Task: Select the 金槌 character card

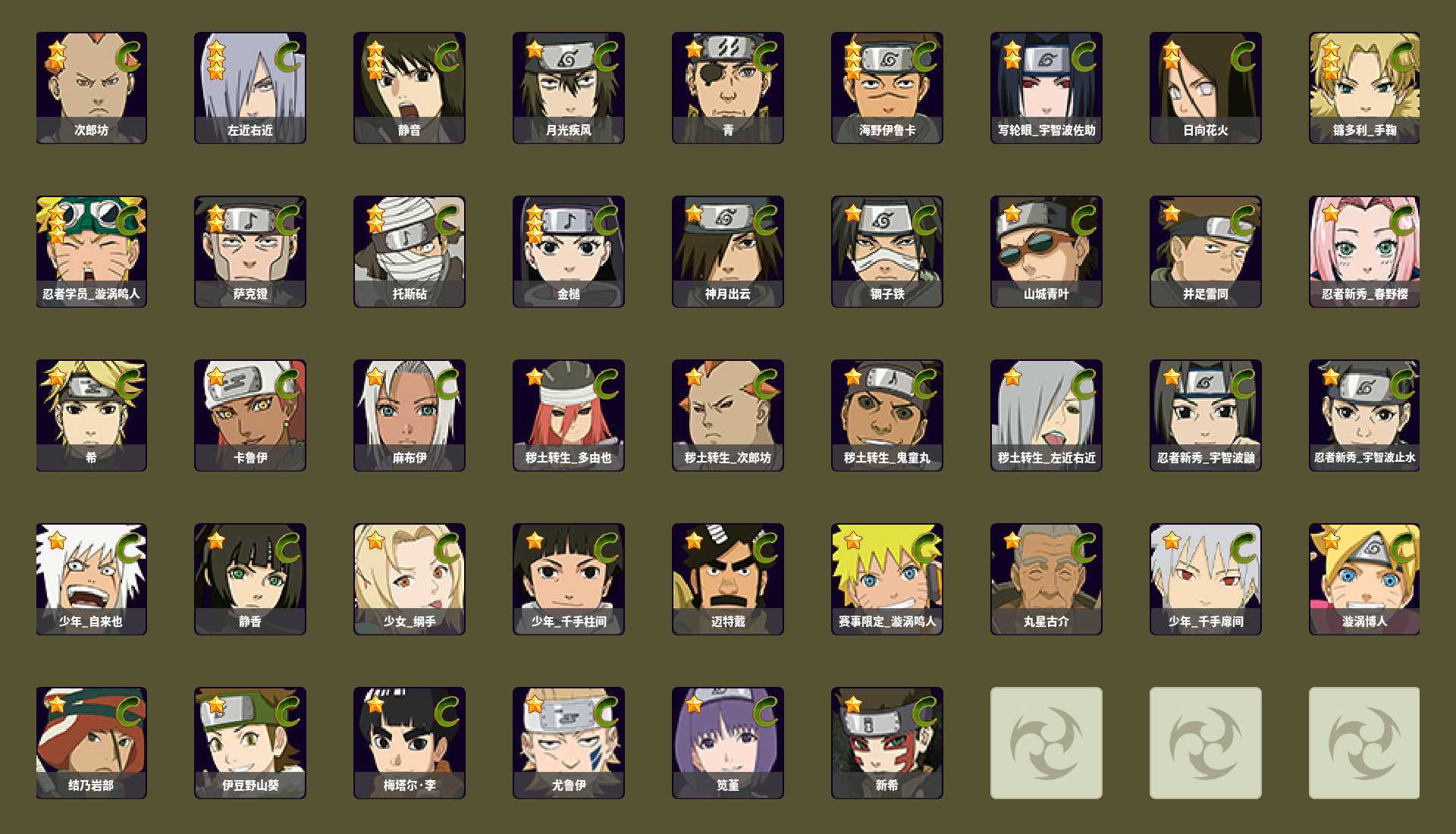Action: (569, 251)
